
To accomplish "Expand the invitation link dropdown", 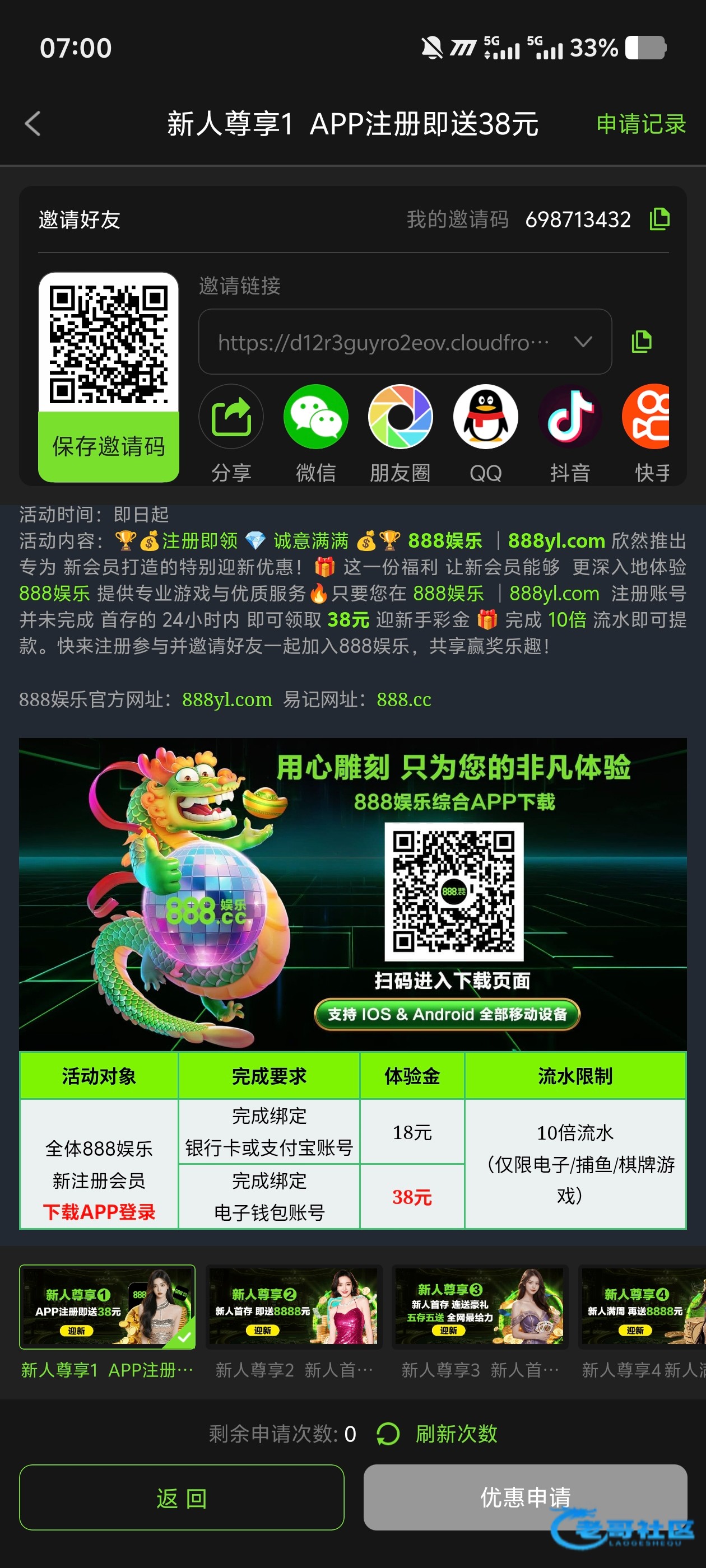I will coord(582,342).
